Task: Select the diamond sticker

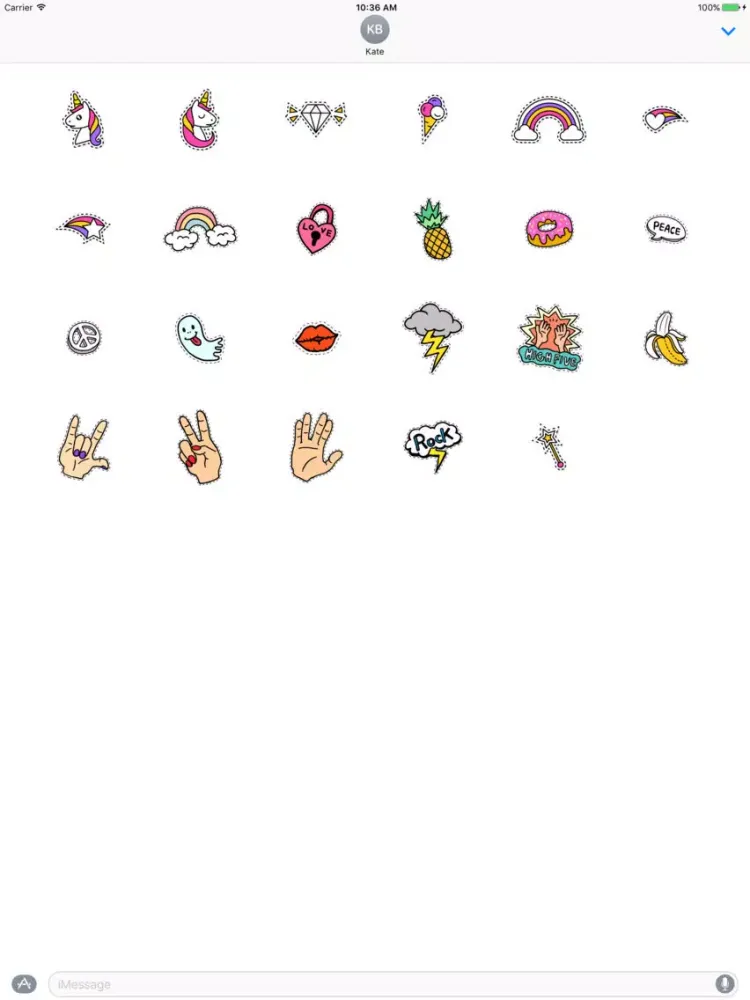Action: pyautogui.click(x=316, y=118)
